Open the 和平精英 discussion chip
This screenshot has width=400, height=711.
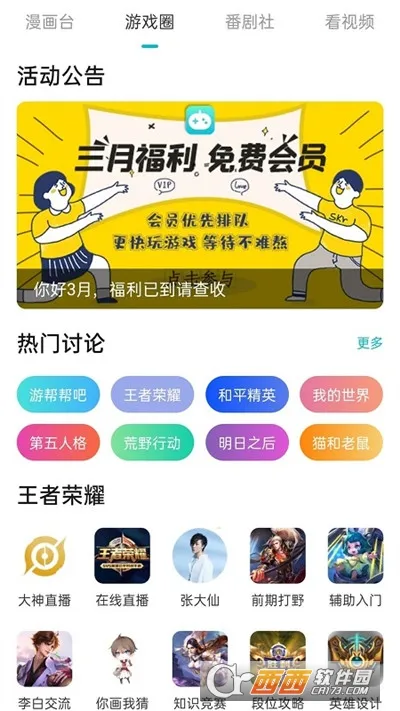coord(247,394)
